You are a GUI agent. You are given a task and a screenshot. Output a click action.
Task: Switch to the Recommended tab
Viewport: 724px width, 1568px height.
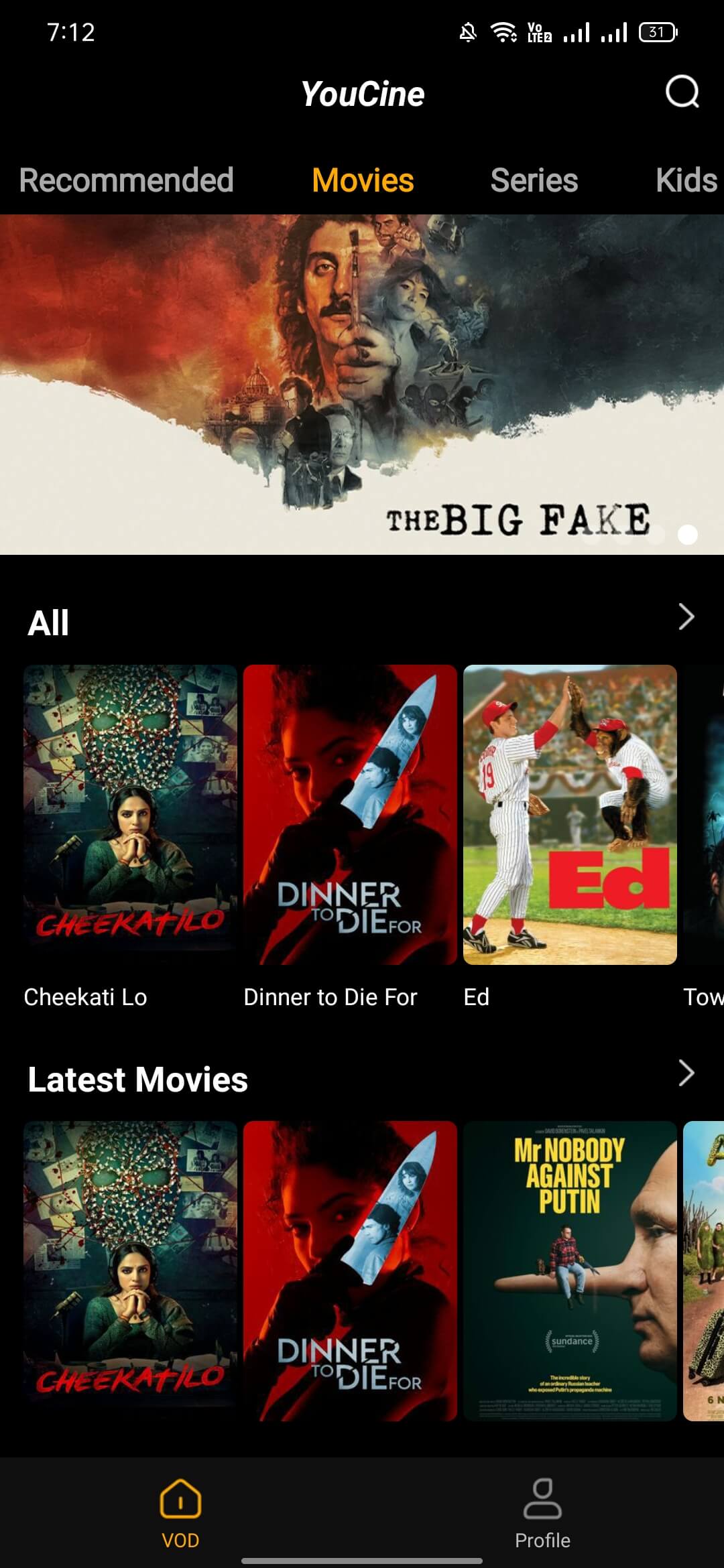click(126, 180)
